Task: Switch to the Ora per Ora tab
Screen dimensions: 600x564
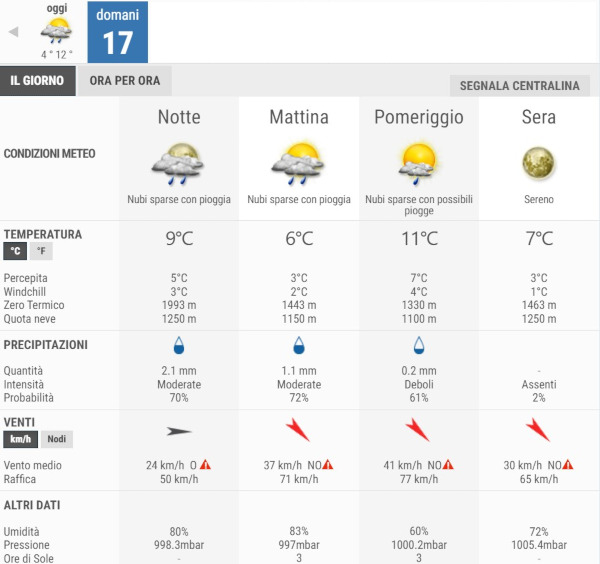Action: (124, 81)
